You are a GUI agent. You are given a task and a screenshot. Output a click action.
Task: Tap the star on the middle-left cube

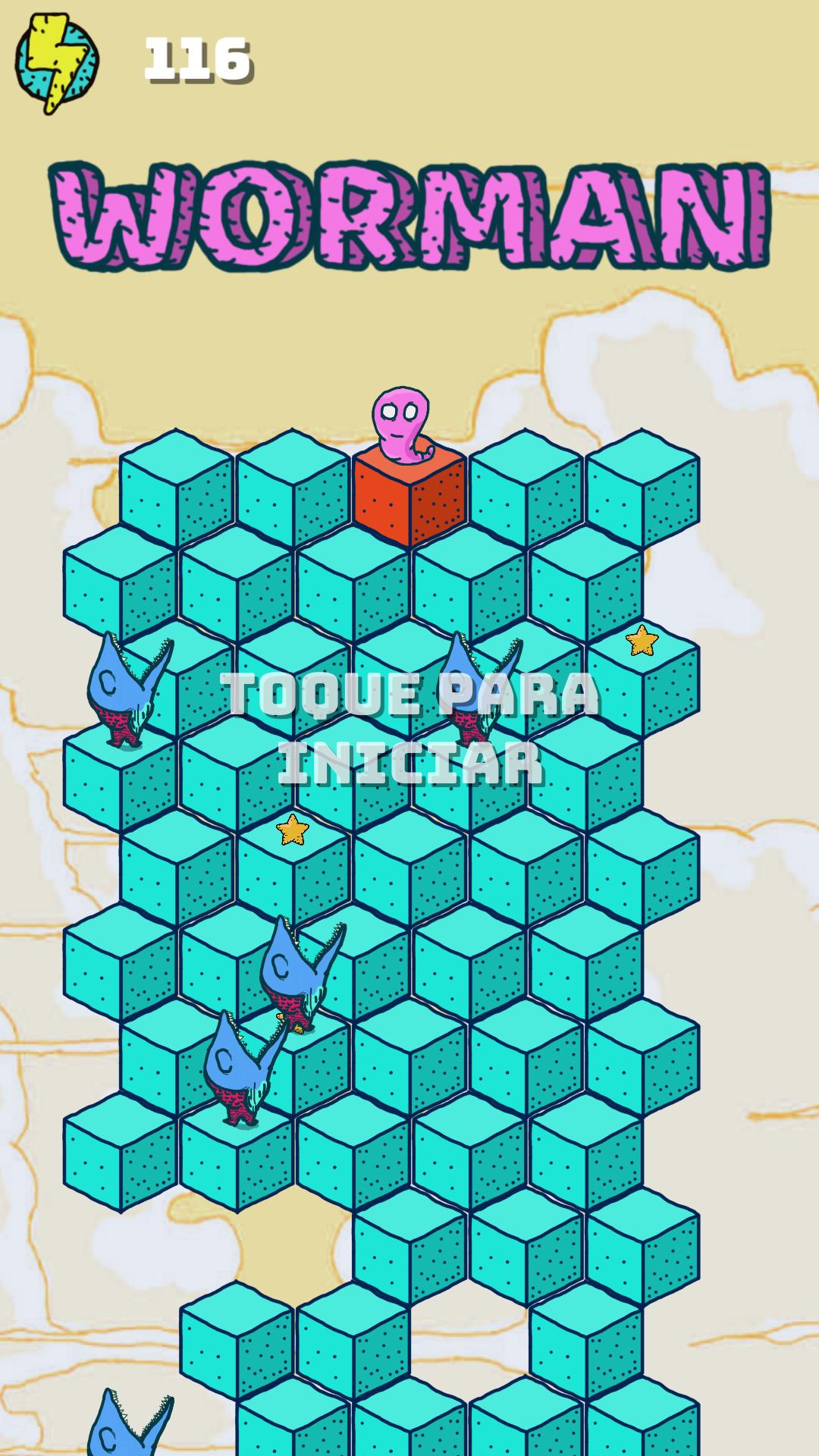click(x=292, y=829)
